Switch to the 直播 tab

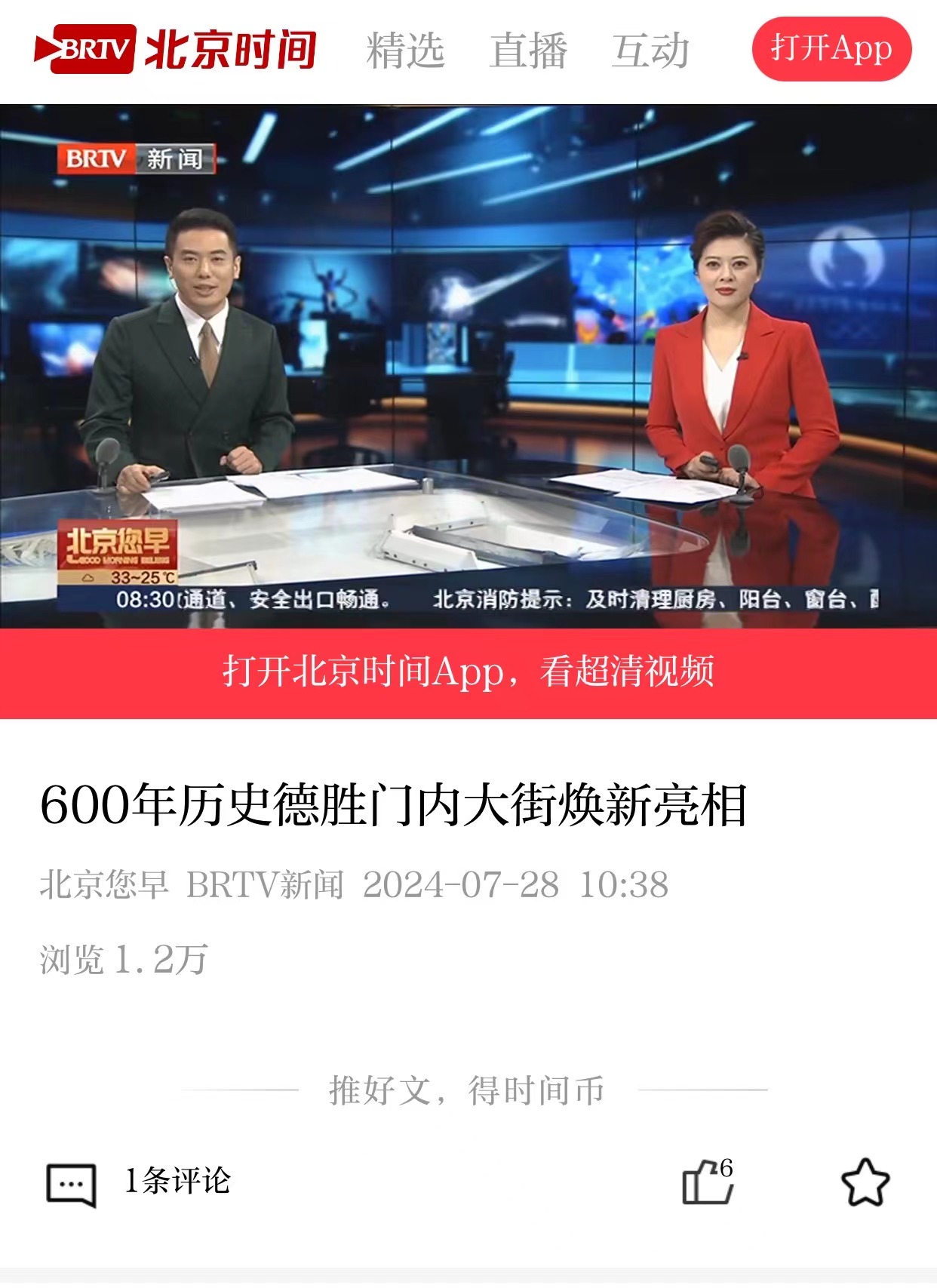click(528, 51)
